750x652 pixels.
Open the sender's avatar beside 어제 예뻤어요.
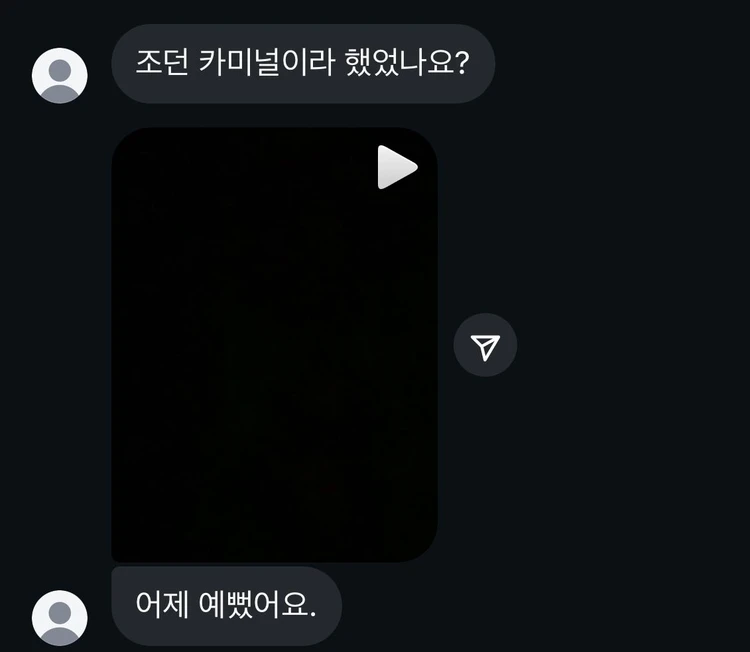[60, 617]
